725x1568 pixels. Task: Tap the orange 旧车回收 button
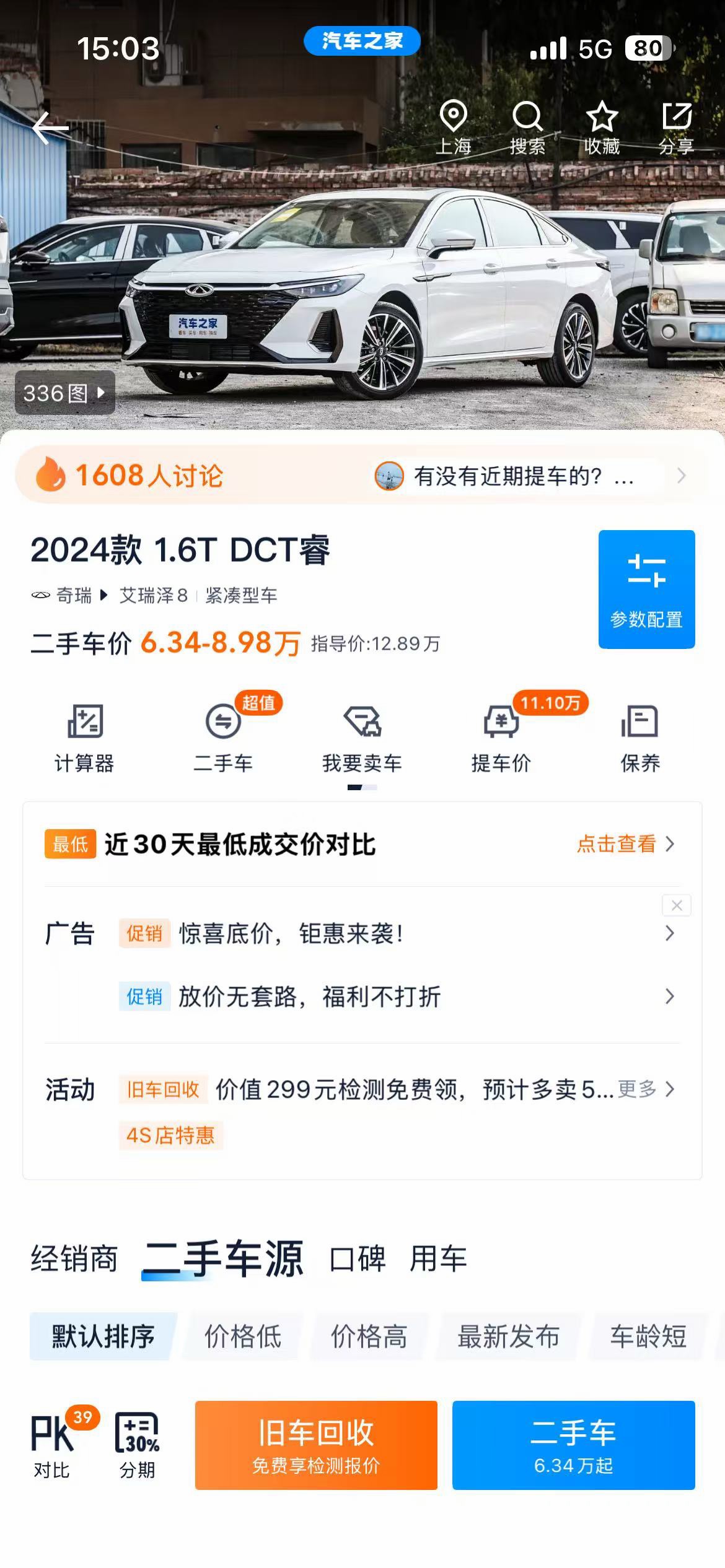316,1445
